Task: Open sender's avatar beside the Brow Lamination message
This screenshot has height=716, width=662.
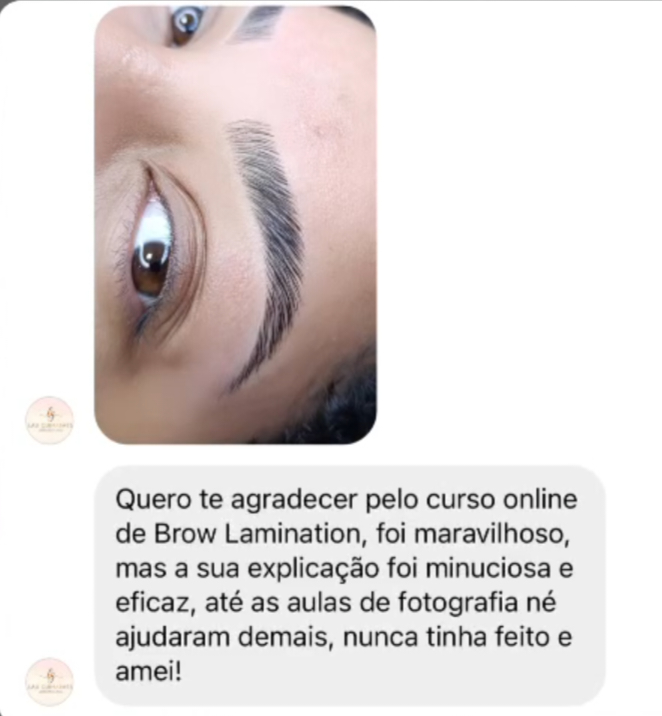Action: pos(50,681)
